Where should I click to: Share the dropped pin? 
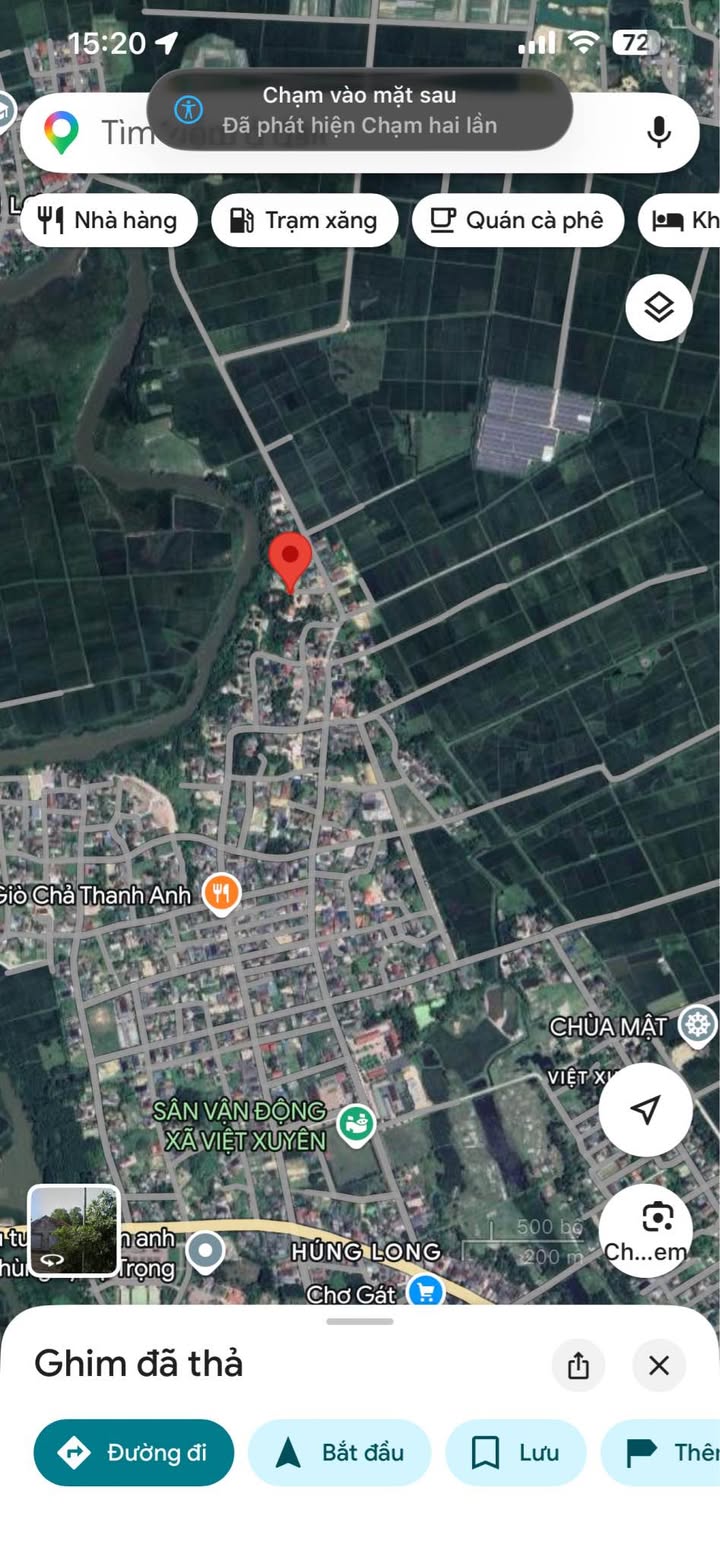[578, 1365]
